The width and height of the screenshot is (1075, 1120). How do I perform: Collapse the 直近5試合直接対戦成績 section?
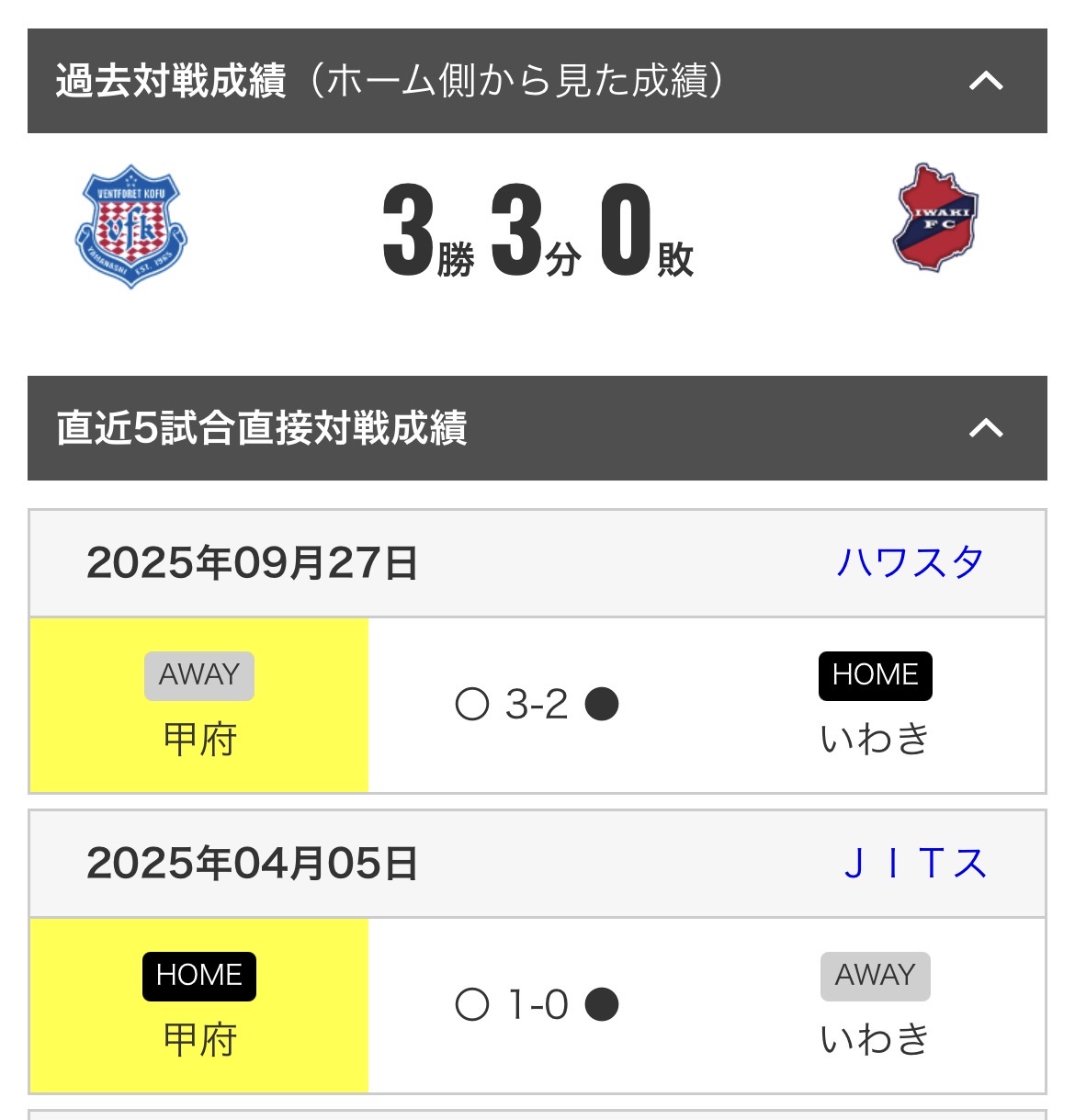tap(986, 428)
